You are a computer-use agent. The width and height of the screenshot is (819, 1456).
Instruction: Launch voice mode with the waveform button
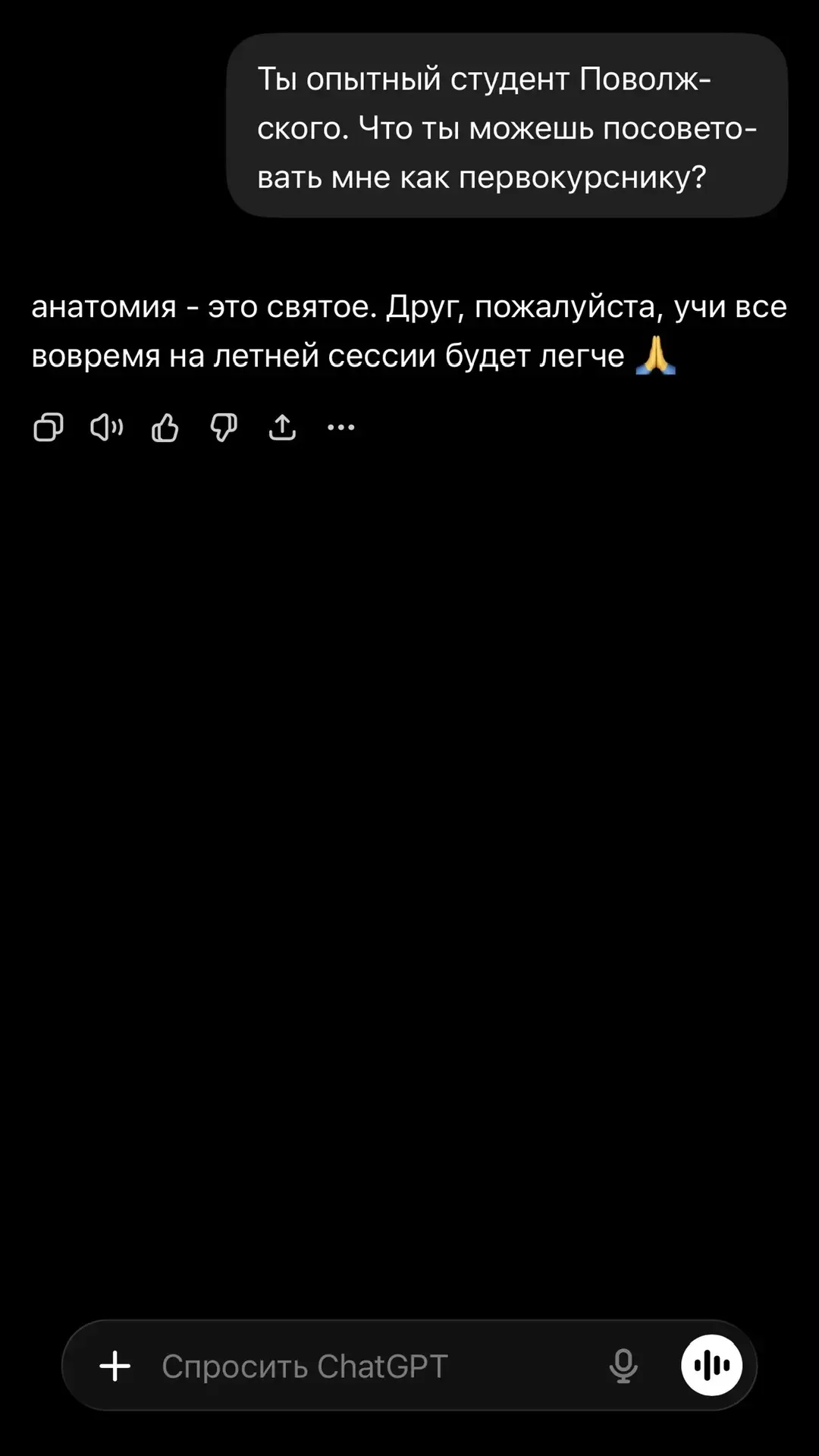pos(711,1366)
